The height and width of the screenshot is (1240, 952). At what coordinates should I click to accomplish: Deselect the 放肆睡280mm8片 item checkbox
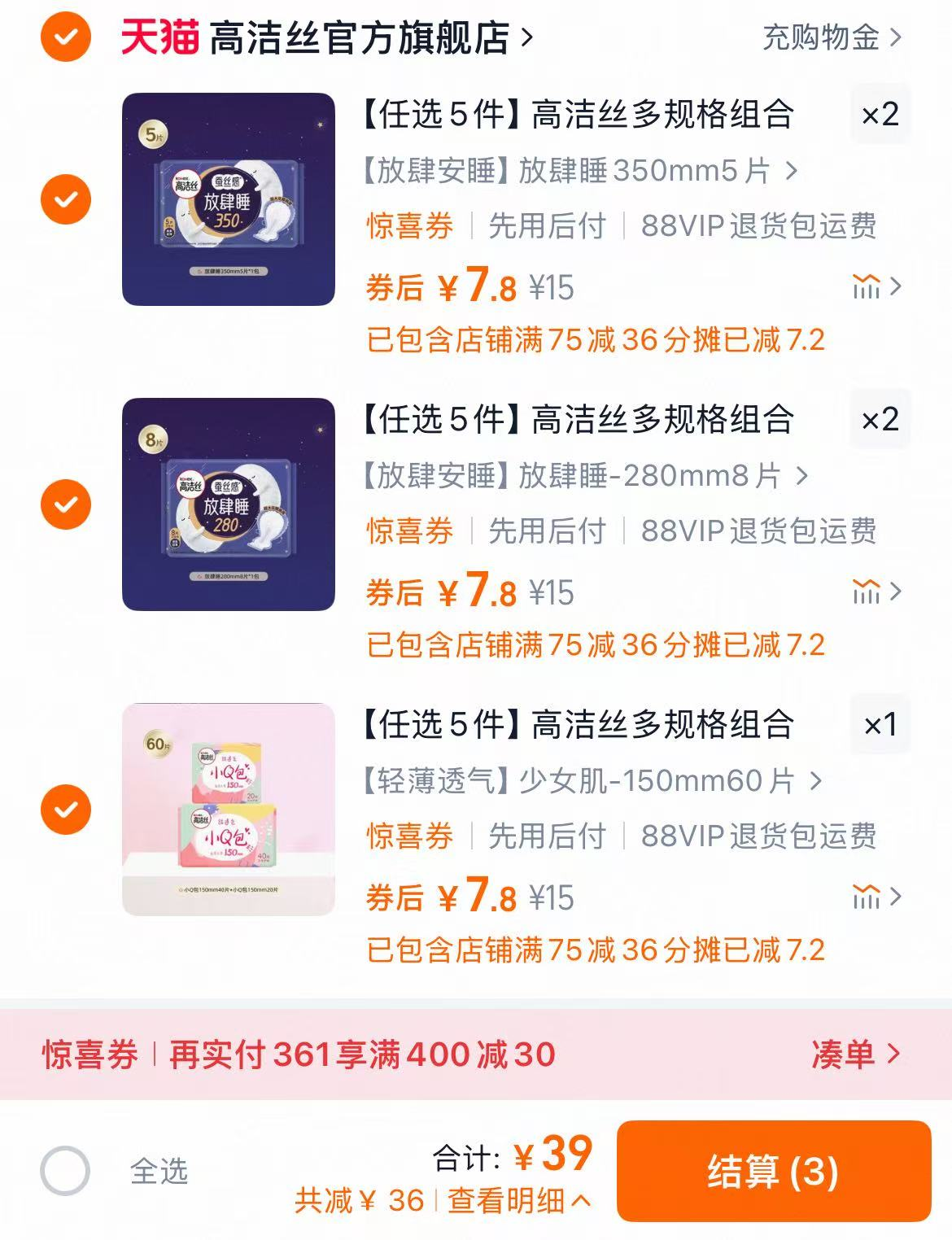[x=66, y=504]
